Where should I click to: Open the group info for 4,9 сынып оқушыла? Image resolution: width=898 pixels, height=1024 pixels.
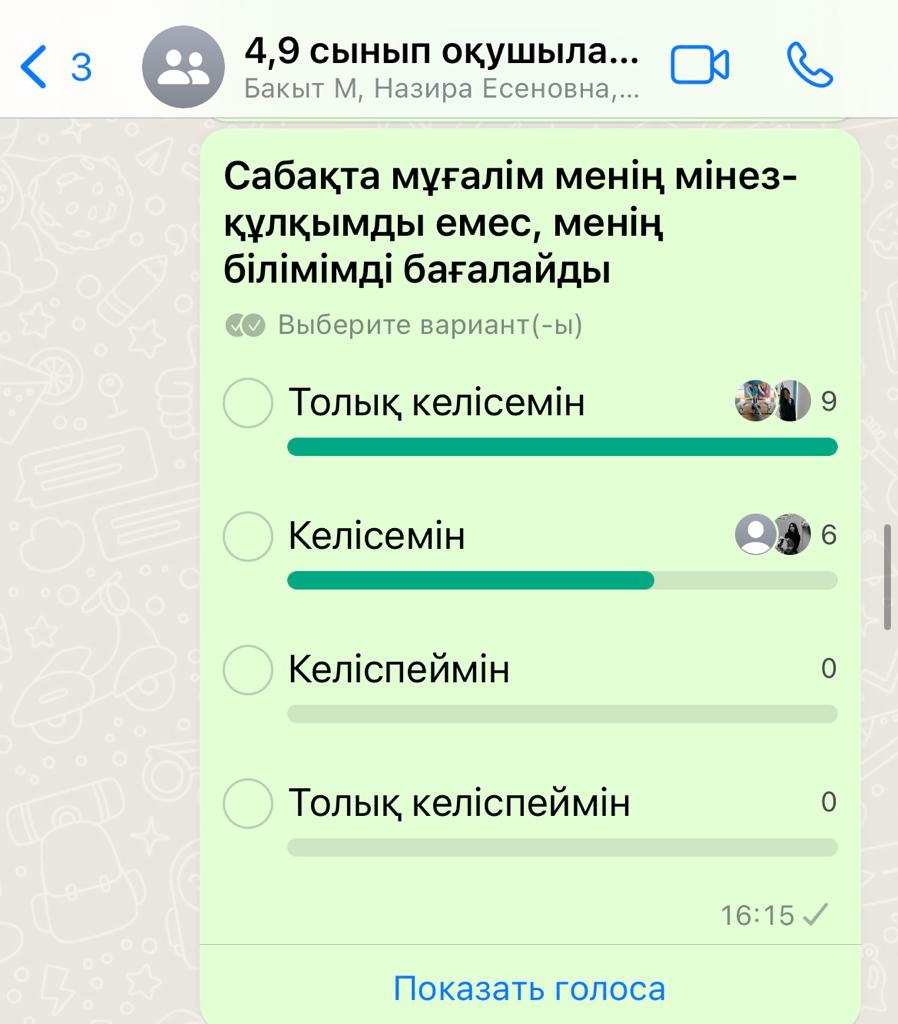click(x=440, y=66)
